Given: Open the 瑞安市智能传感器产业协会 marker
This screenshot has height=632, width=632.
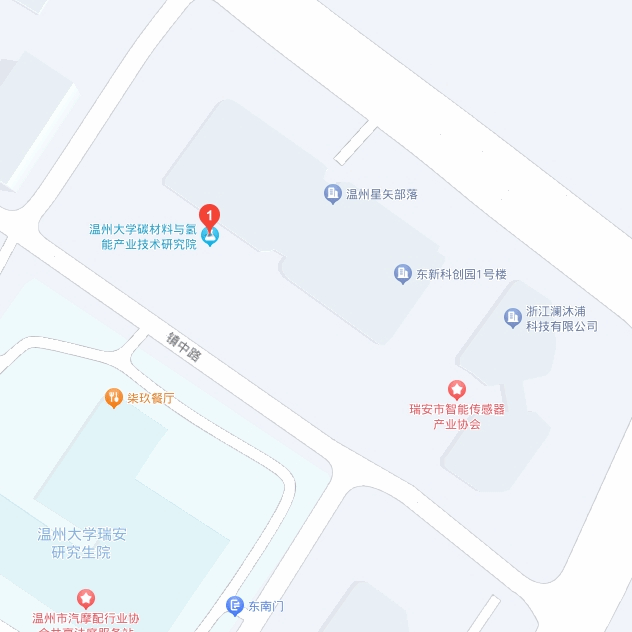Looking at the screenshot, I should tap(456, 390).
